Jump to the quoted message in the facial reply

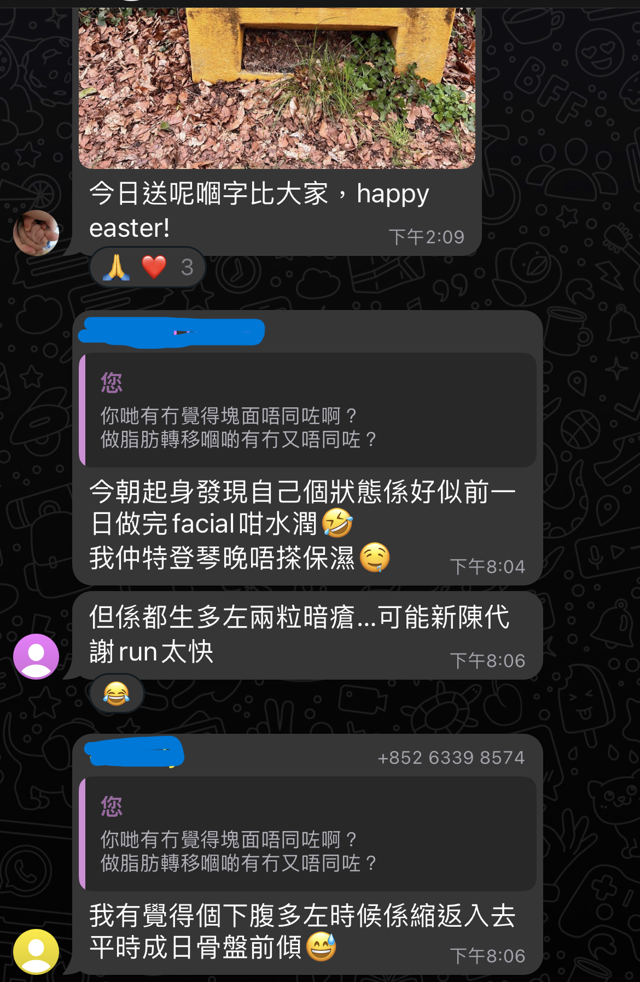pyautogui.click(x=308, y=411)
